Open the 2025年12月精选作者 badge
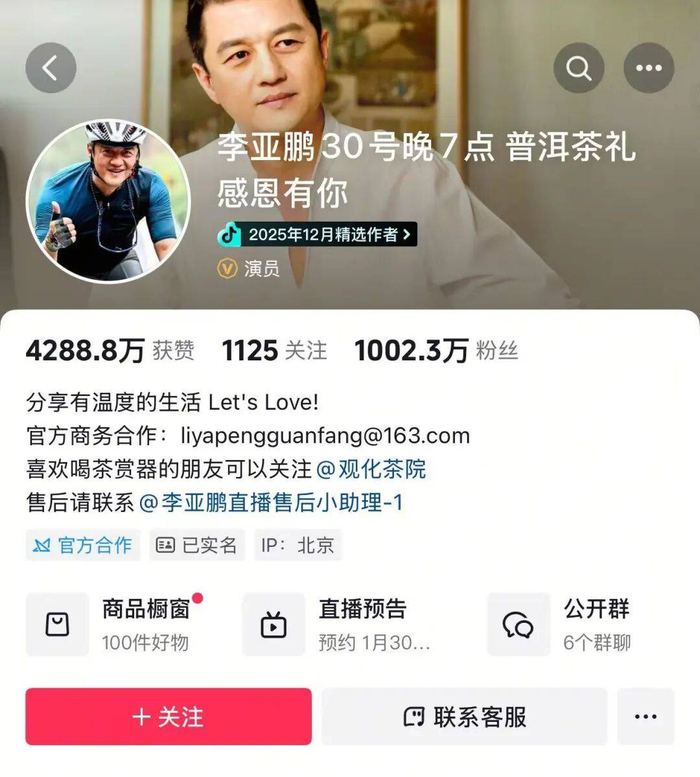 coord(318,235)
